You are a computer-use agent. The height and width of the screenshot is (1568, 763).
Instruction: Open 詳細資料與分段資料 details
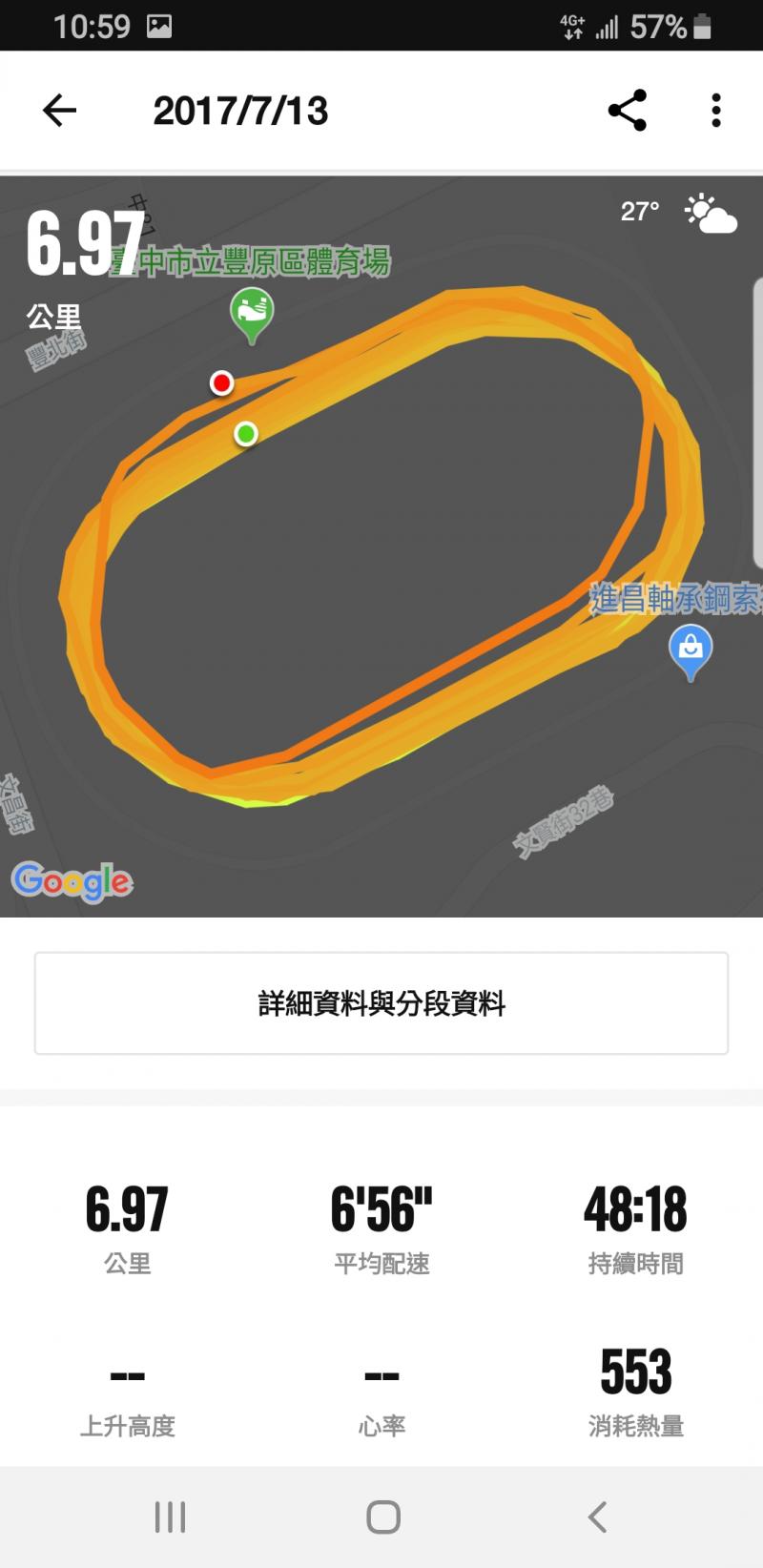[x=381, y=1003]
